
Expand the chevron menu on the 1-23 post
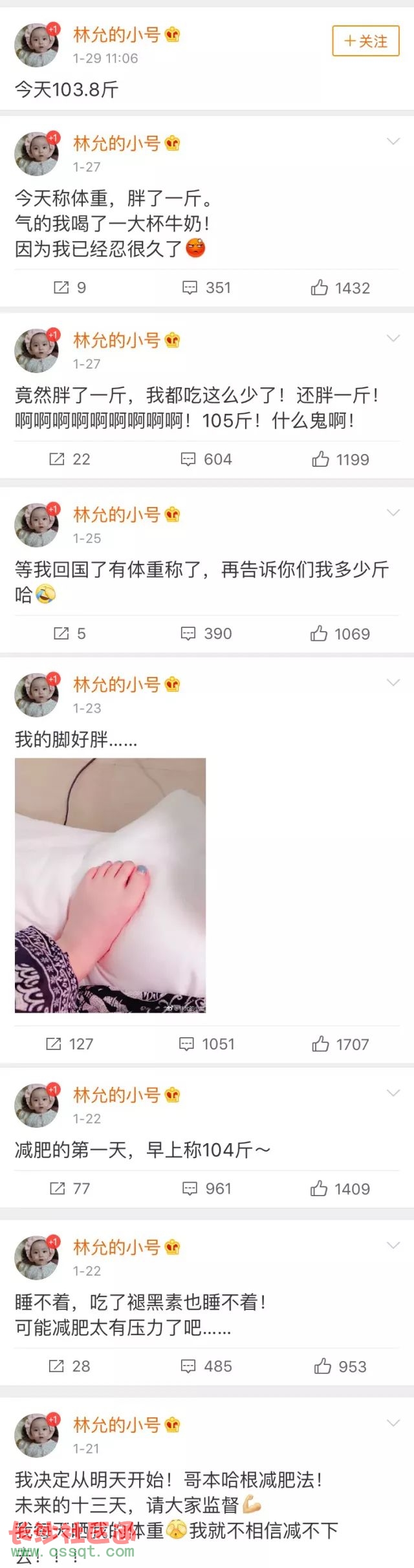393,683
